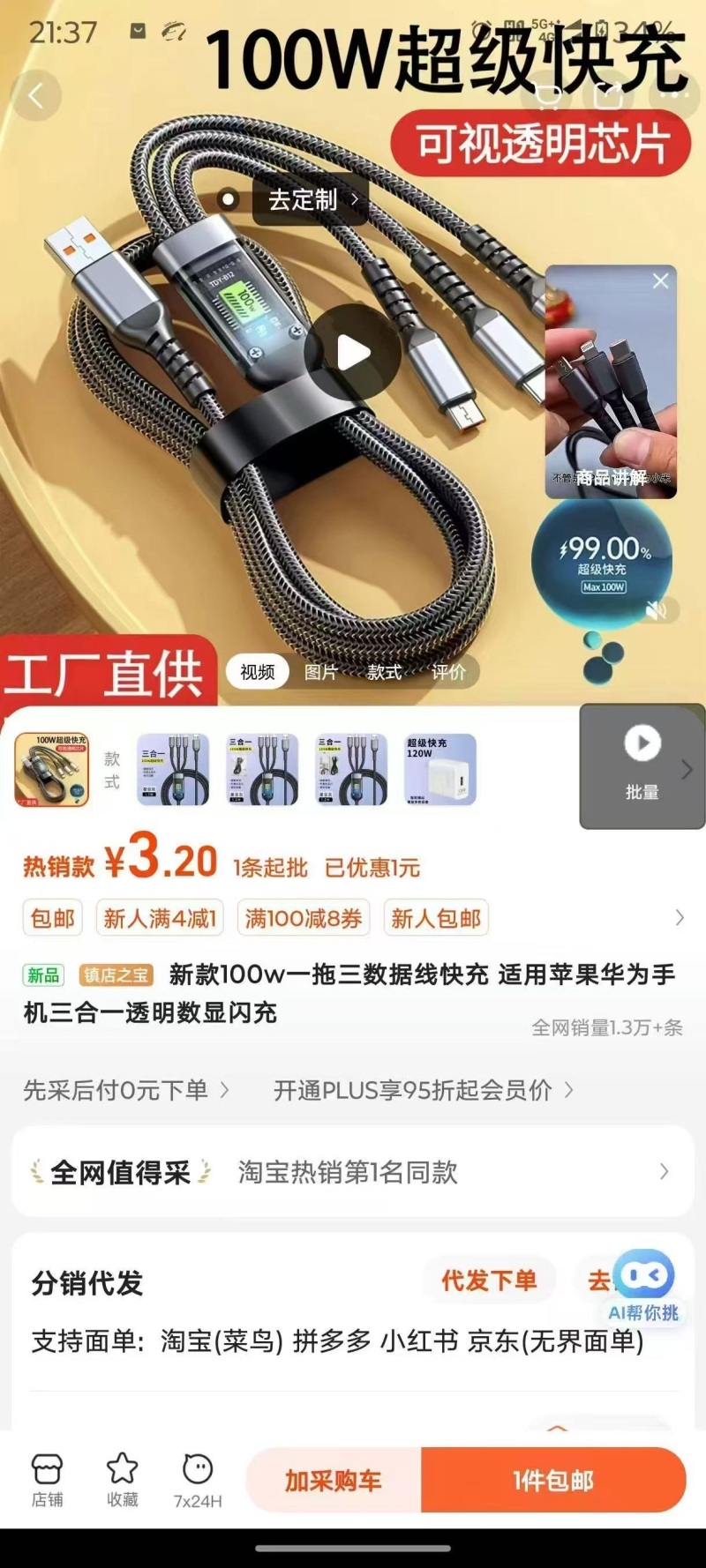The width and height of the screenshot is (706, 1568).
Task: Tap the 满100减8券 coupon chip
Action: [x=303, y=918]
